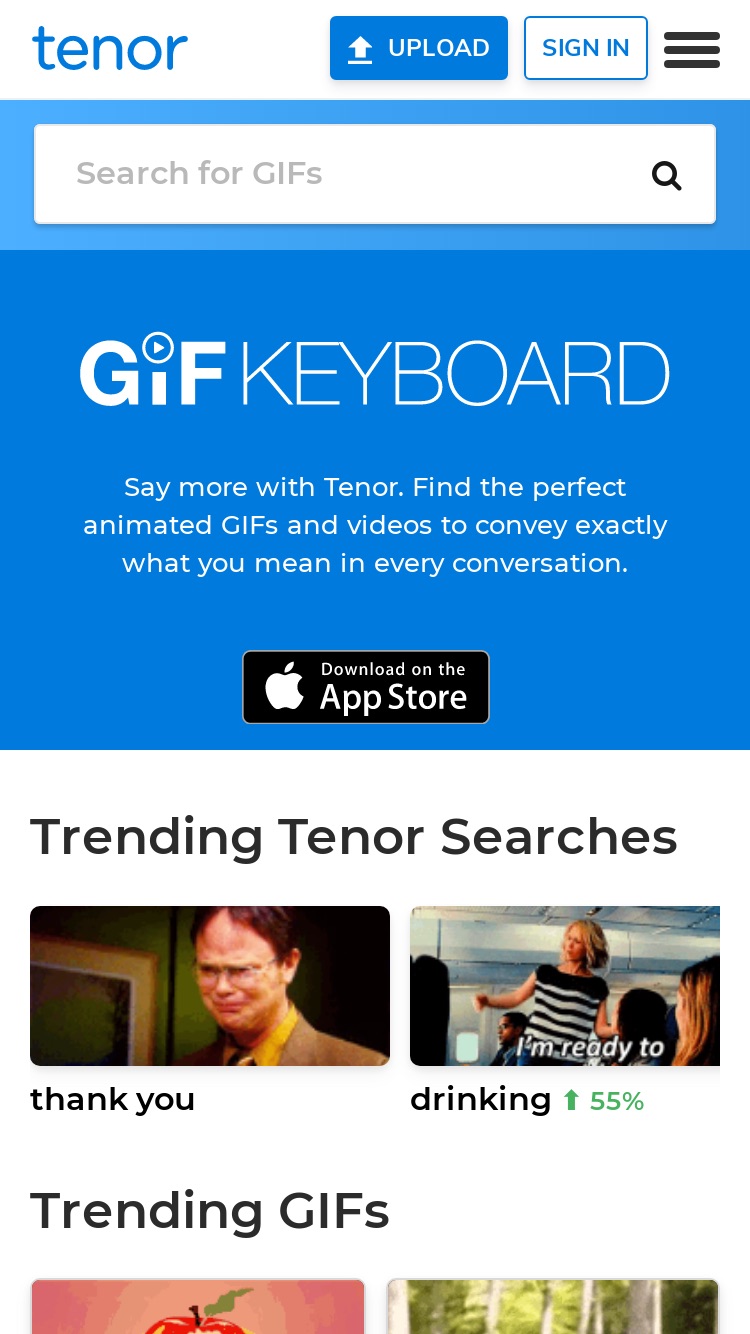Focus the Search for GIFs field
This screenshot has width=750, height=1334.
tap(375, 174)
